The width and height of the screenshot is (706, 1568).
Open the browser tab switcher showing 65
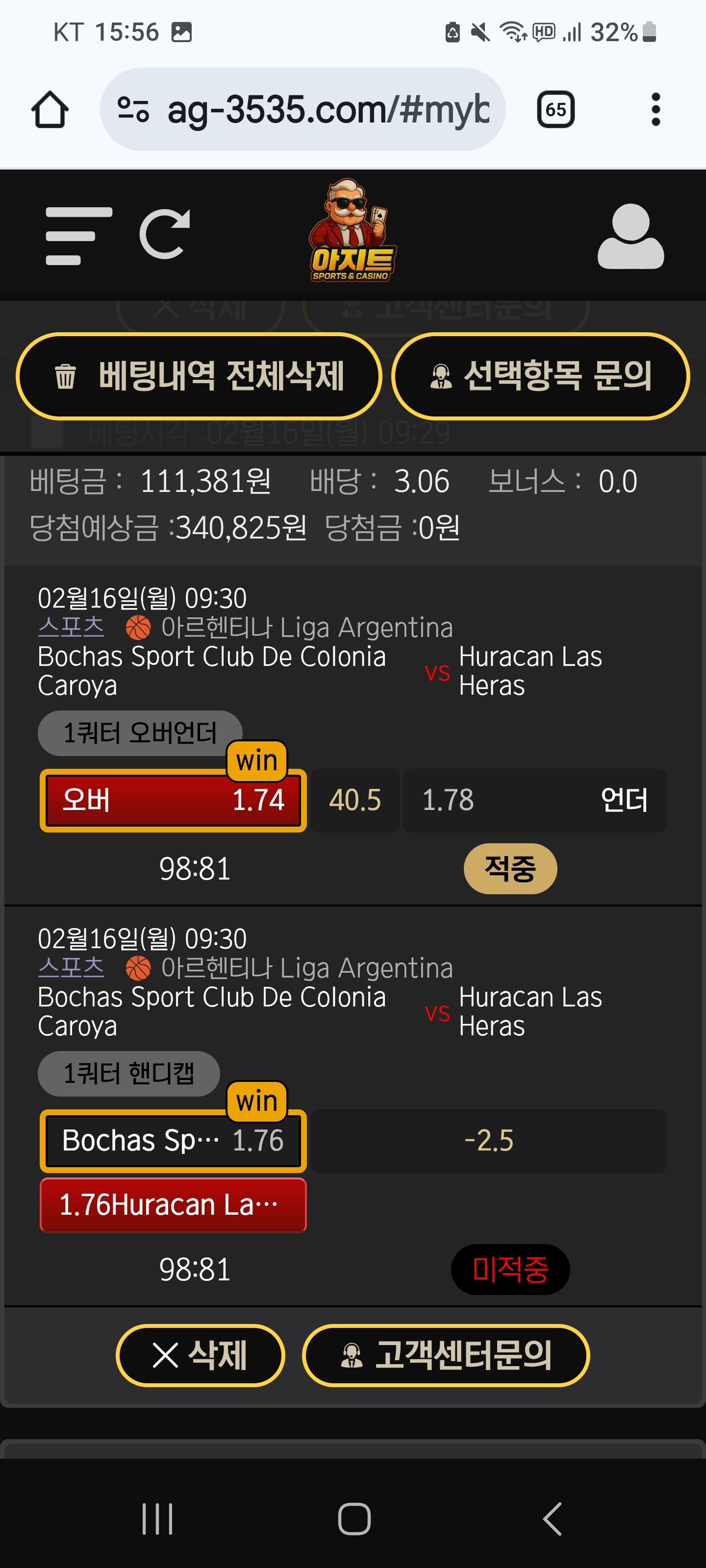coord(555,110)
